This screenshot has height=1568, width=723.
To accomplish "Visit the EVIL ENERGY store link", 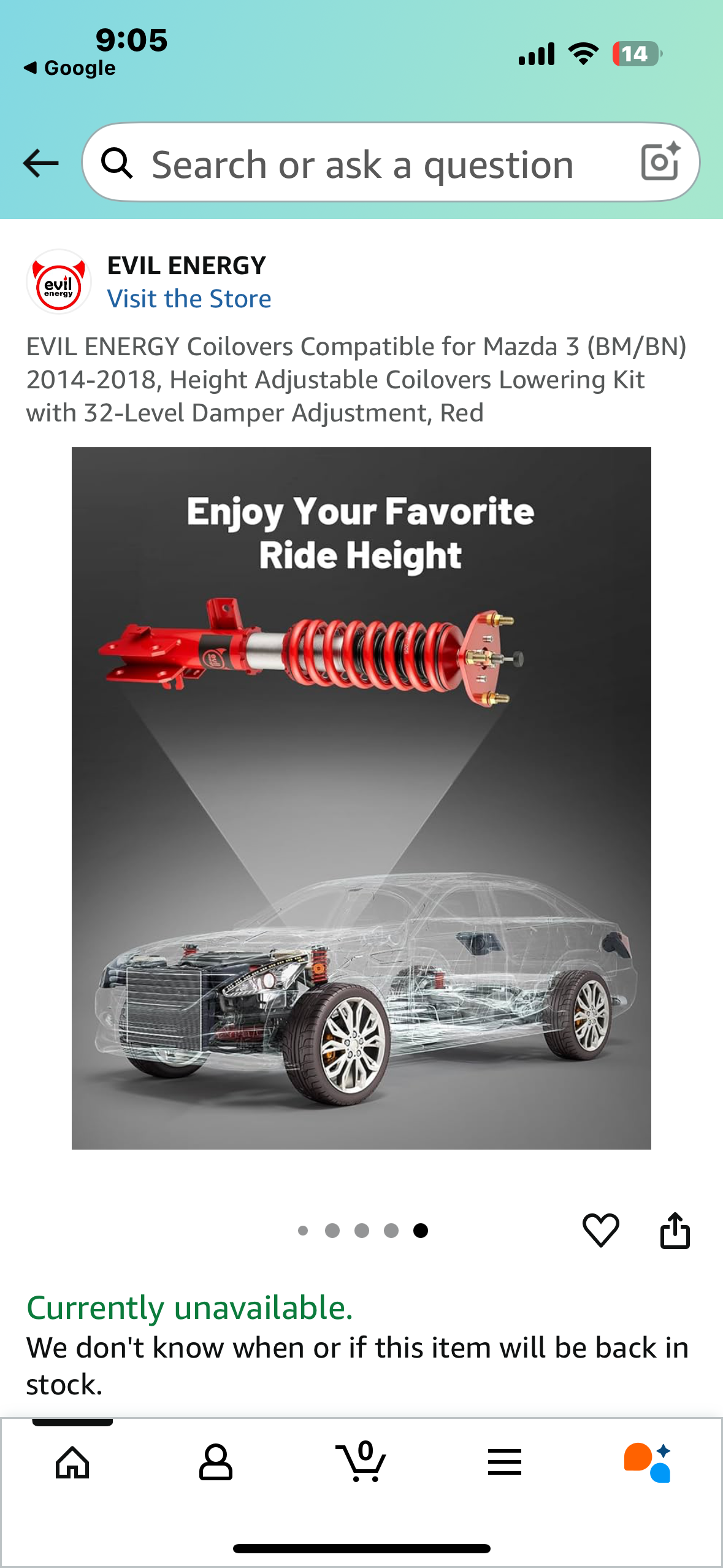I will click(x=189, y=299).
